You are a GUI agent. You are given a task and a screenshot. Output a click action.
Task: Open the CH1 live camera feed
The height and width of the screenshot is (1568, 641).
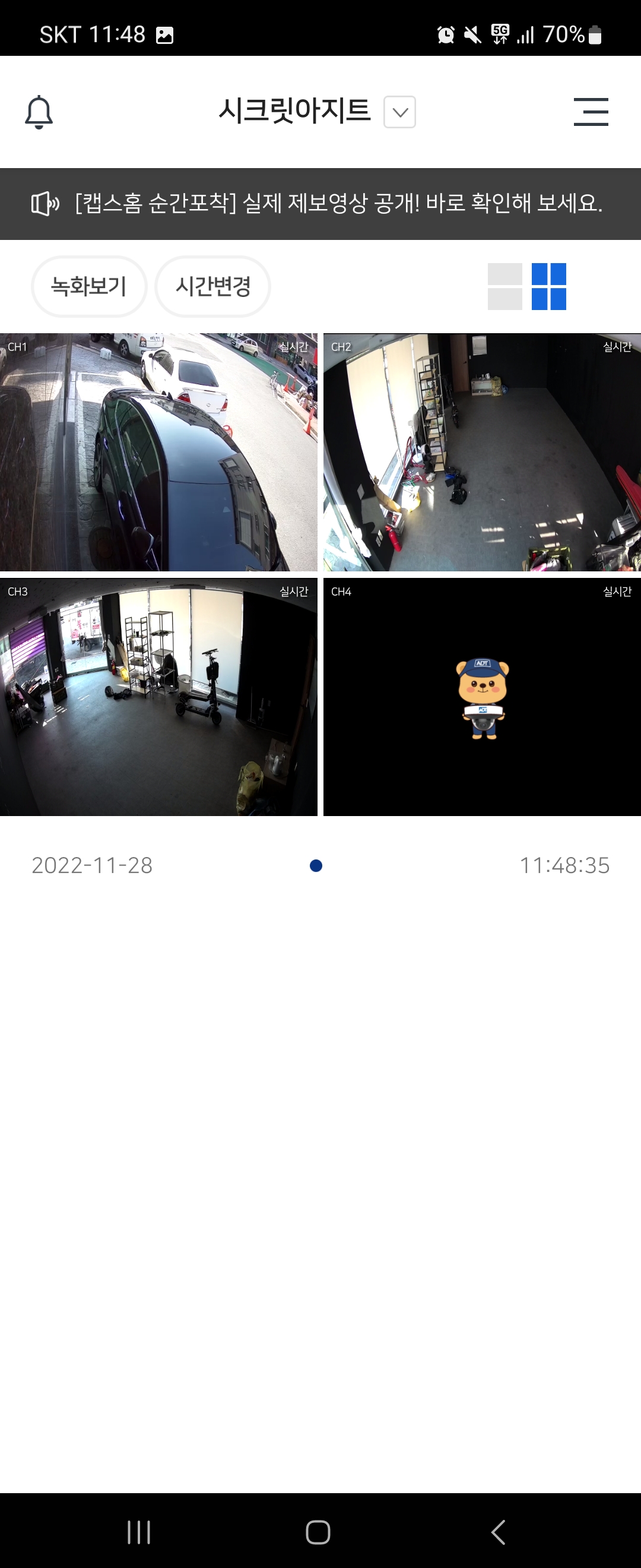tap(158, 451)
